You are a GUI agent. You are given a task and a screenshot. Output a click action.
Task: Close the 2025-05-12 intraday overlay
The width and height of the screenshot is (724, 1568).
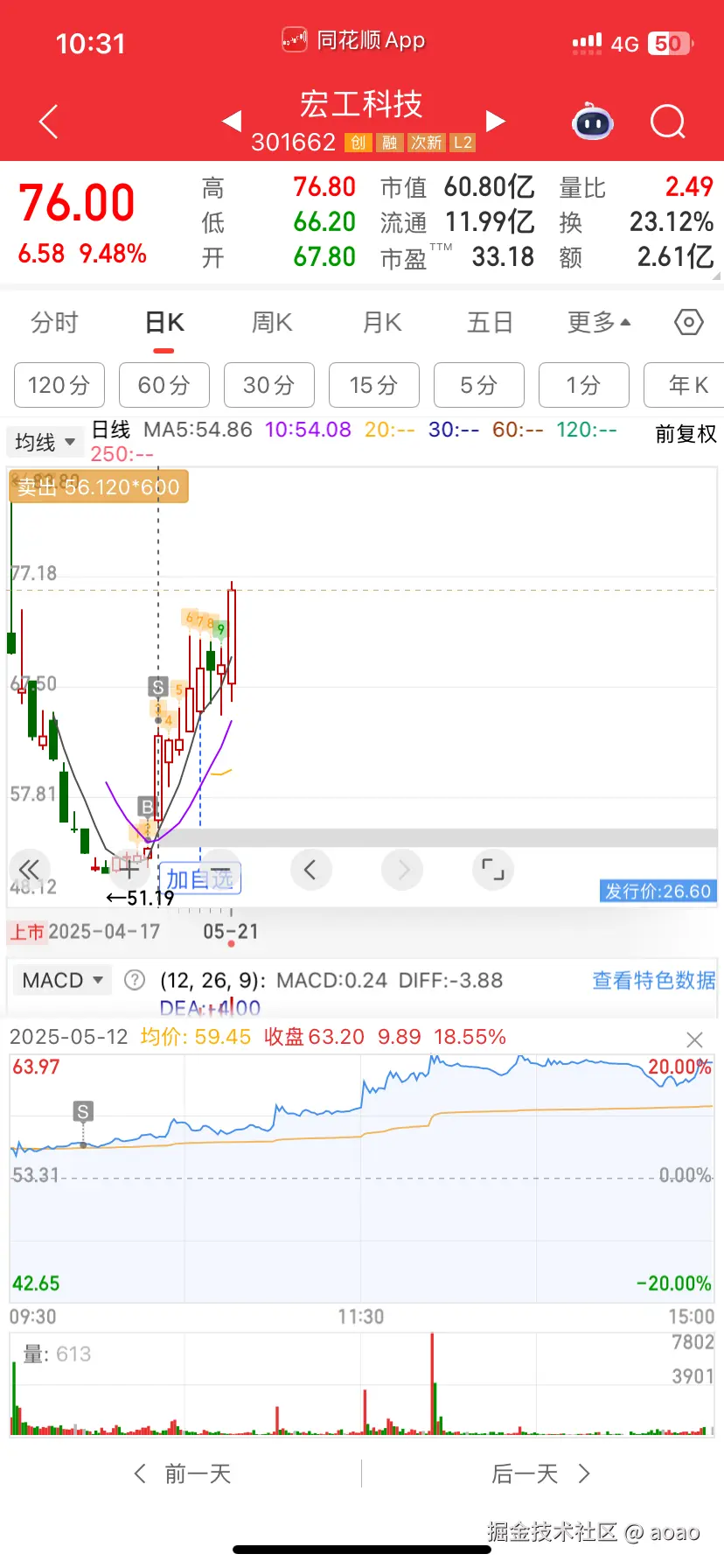point(695,1039)
